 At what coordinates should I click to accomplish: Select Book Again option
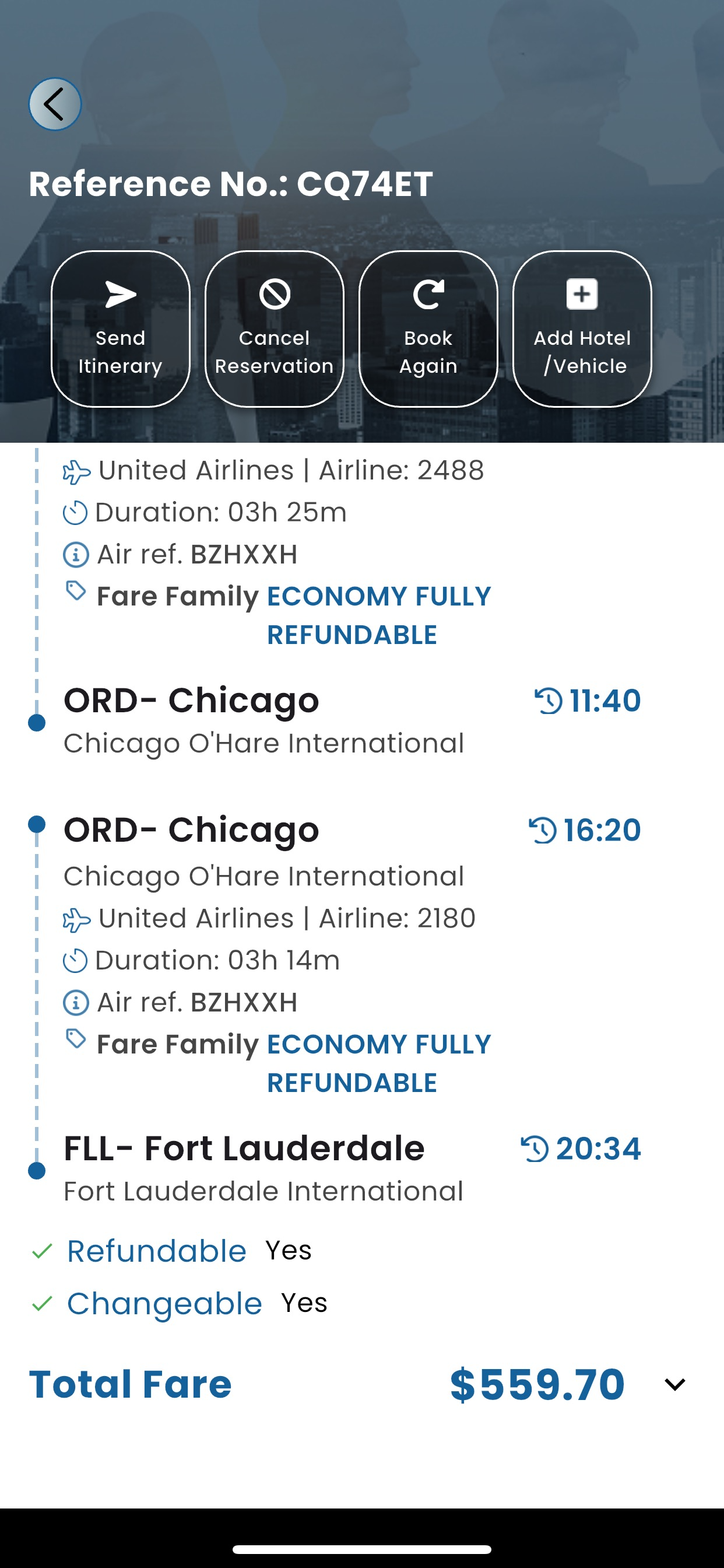(428, 328)
